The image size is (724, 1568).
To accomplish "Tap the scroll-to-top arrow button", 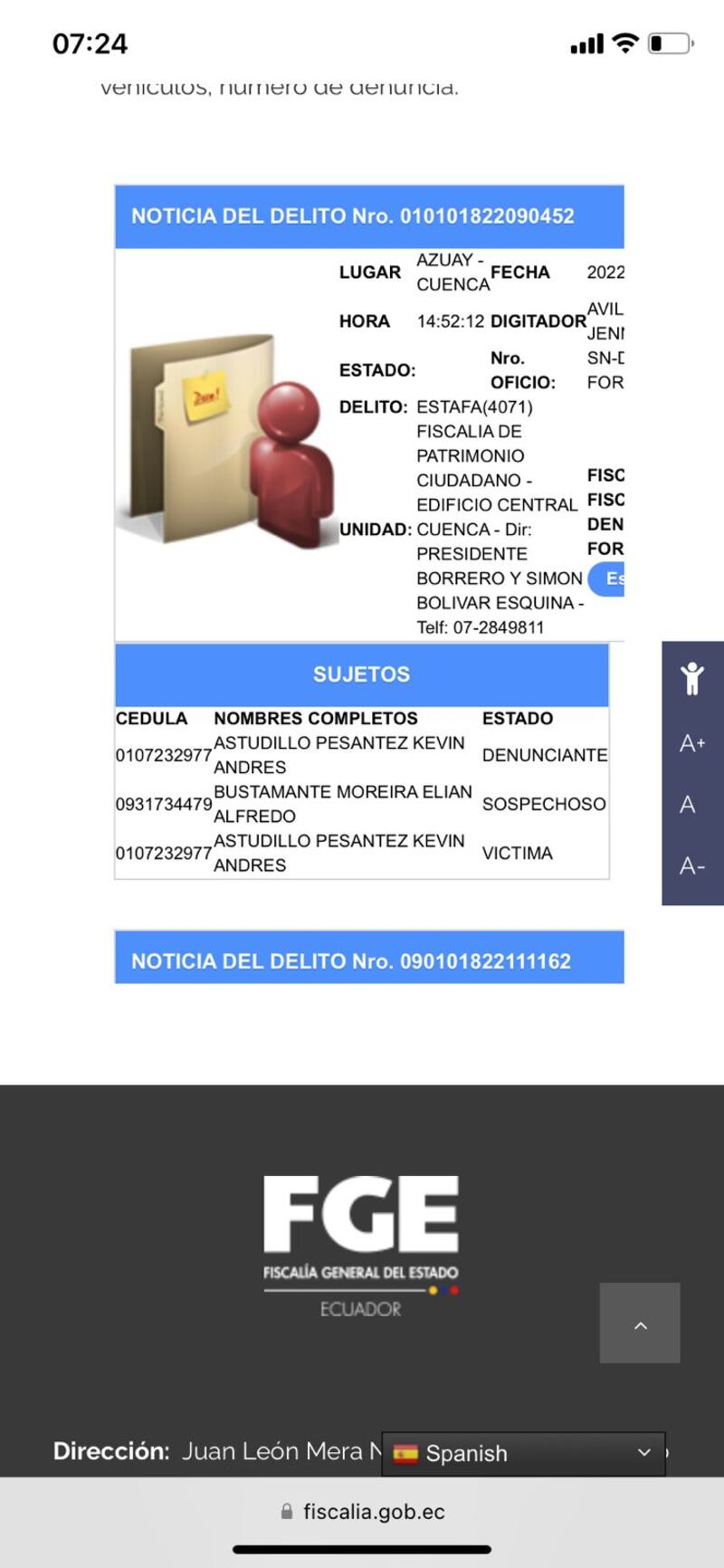I will pos(640,1323).
